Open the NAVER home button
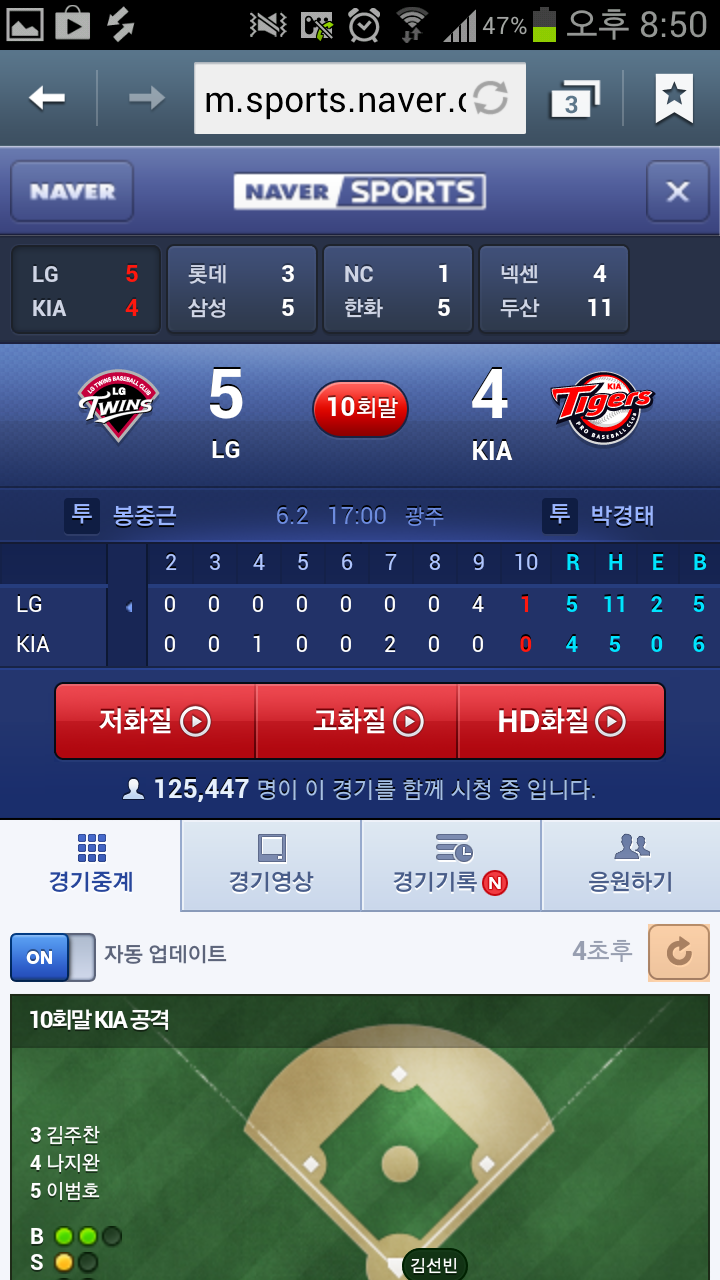 point(72,191)
